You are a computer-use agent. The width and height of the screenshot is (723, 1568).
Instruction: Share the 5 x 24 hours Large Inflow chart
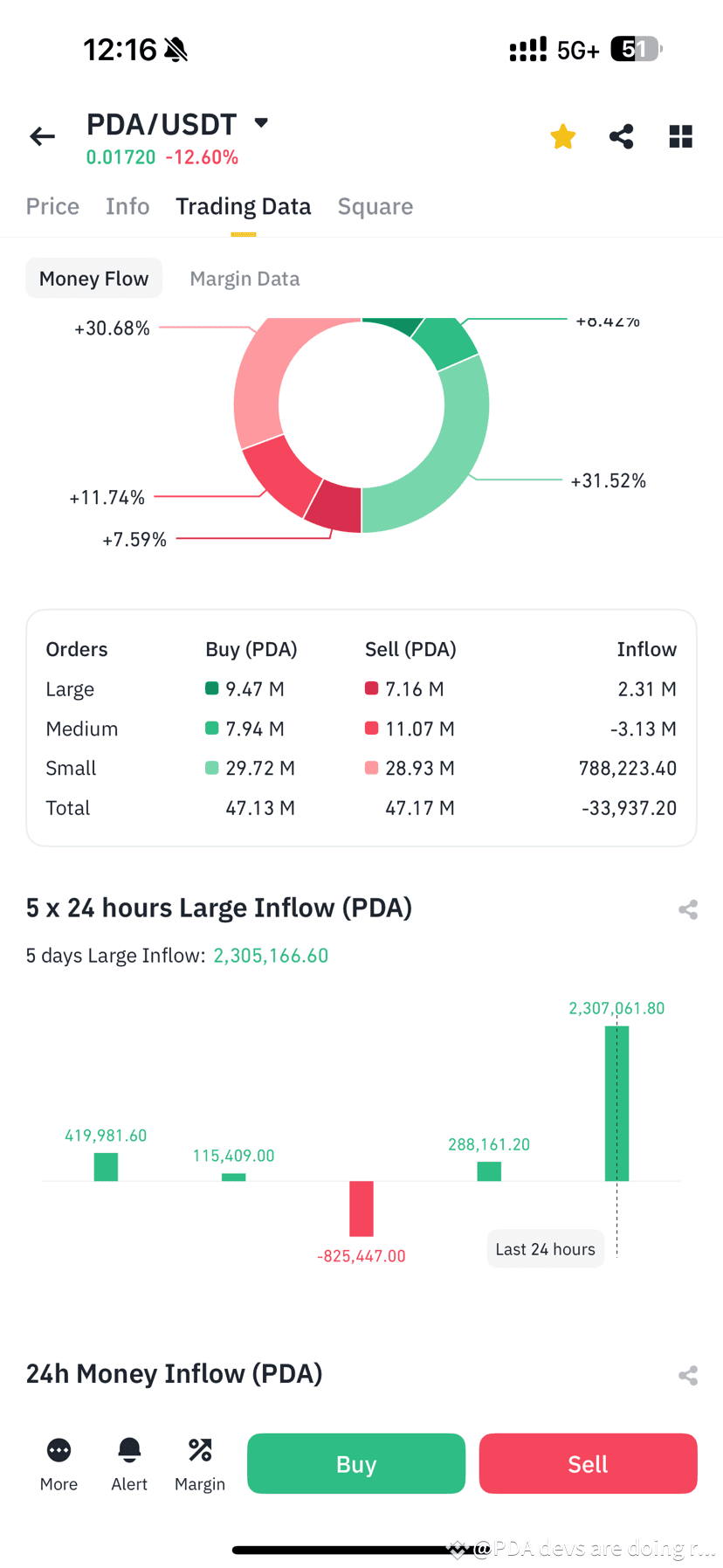coord(688,909)
